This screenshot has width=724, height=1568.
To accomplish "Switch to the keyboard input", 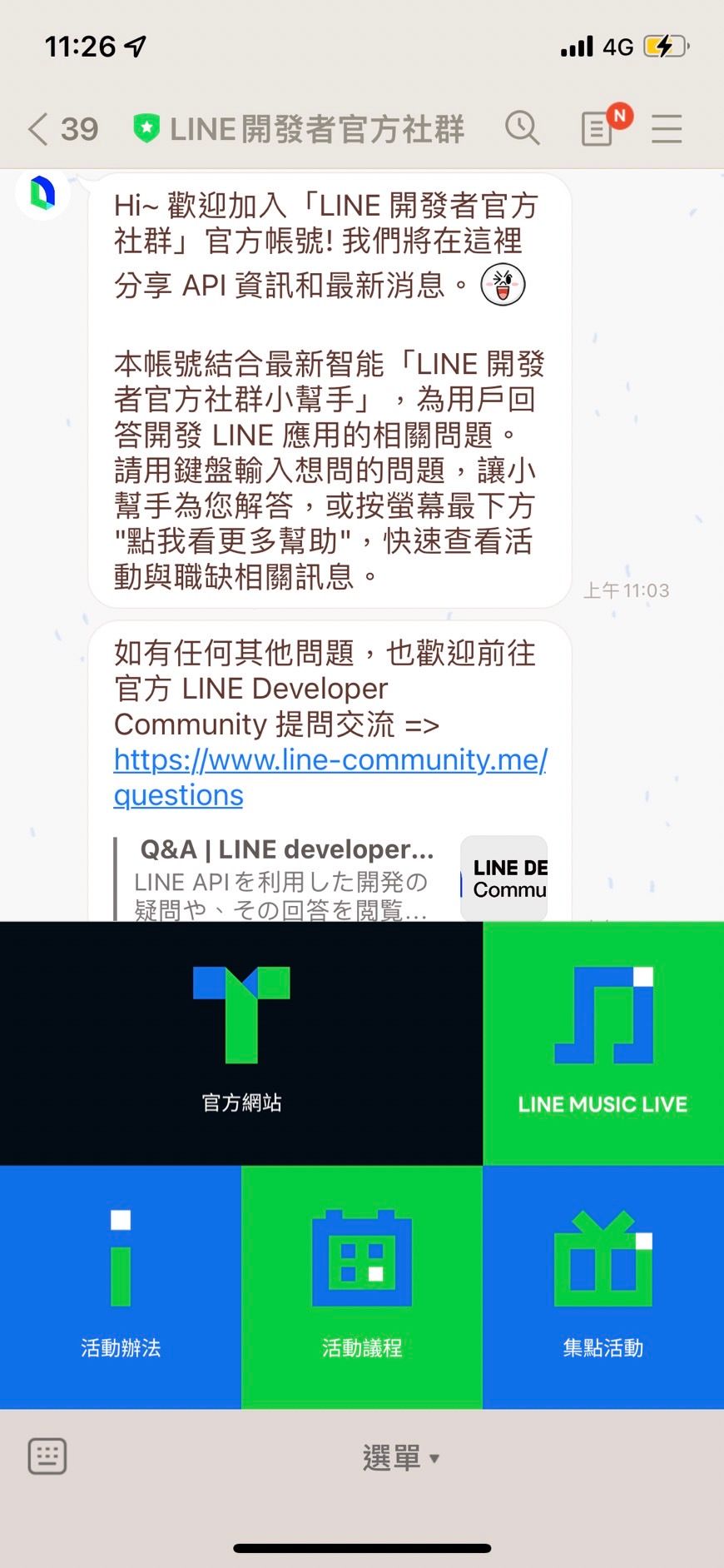I will pos(47,1456).
